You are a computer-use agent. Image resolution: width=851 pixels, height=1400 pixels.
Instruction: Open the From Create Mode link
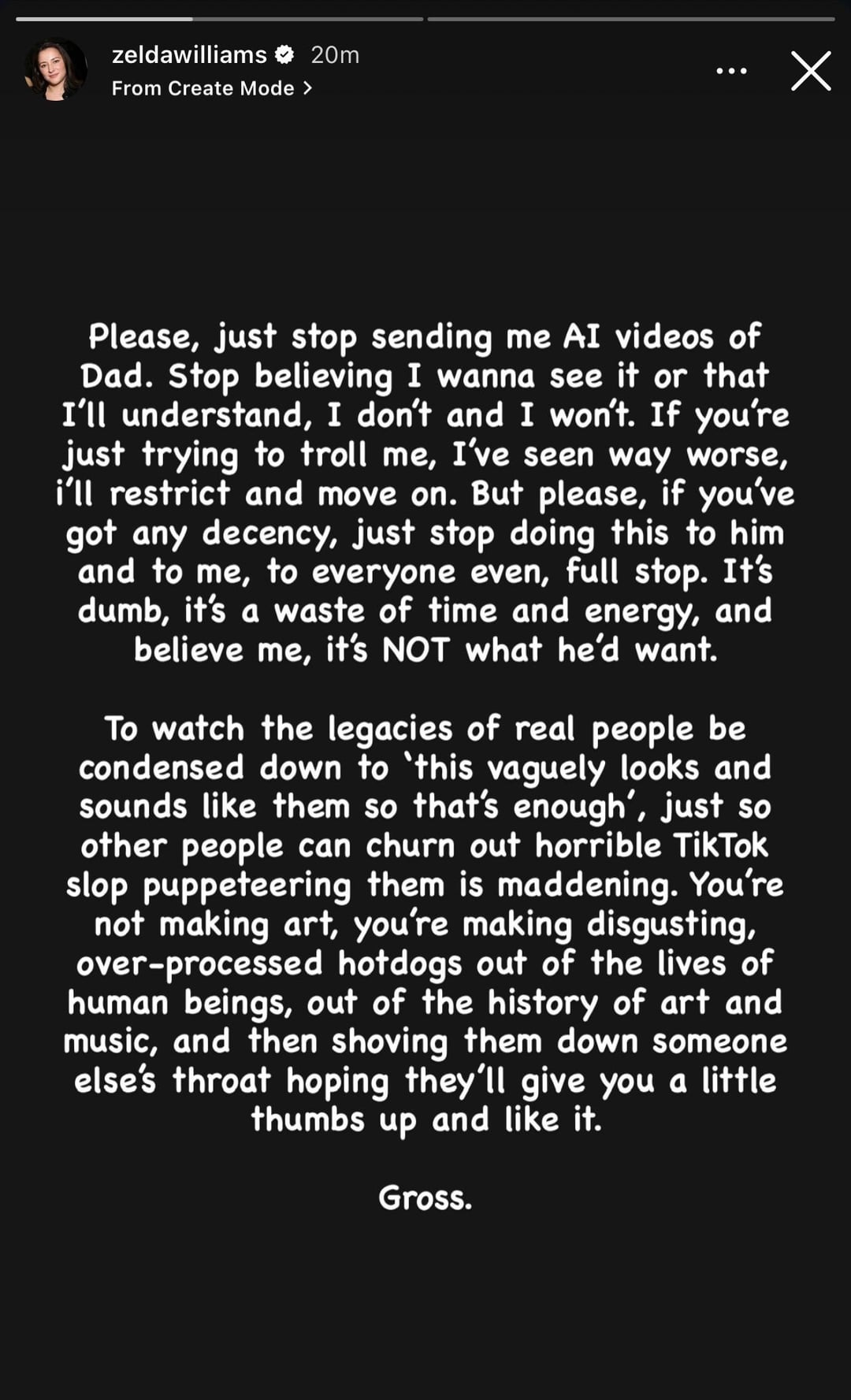(212, 88)
